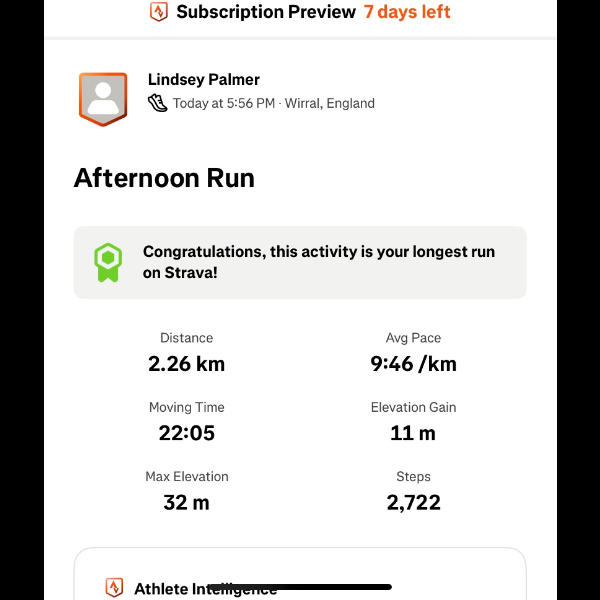The height and width of the screenshot is (600, 600).
Task: Open the longest run congratulations card
Action: pyautogui.click(x=300, y=262)
